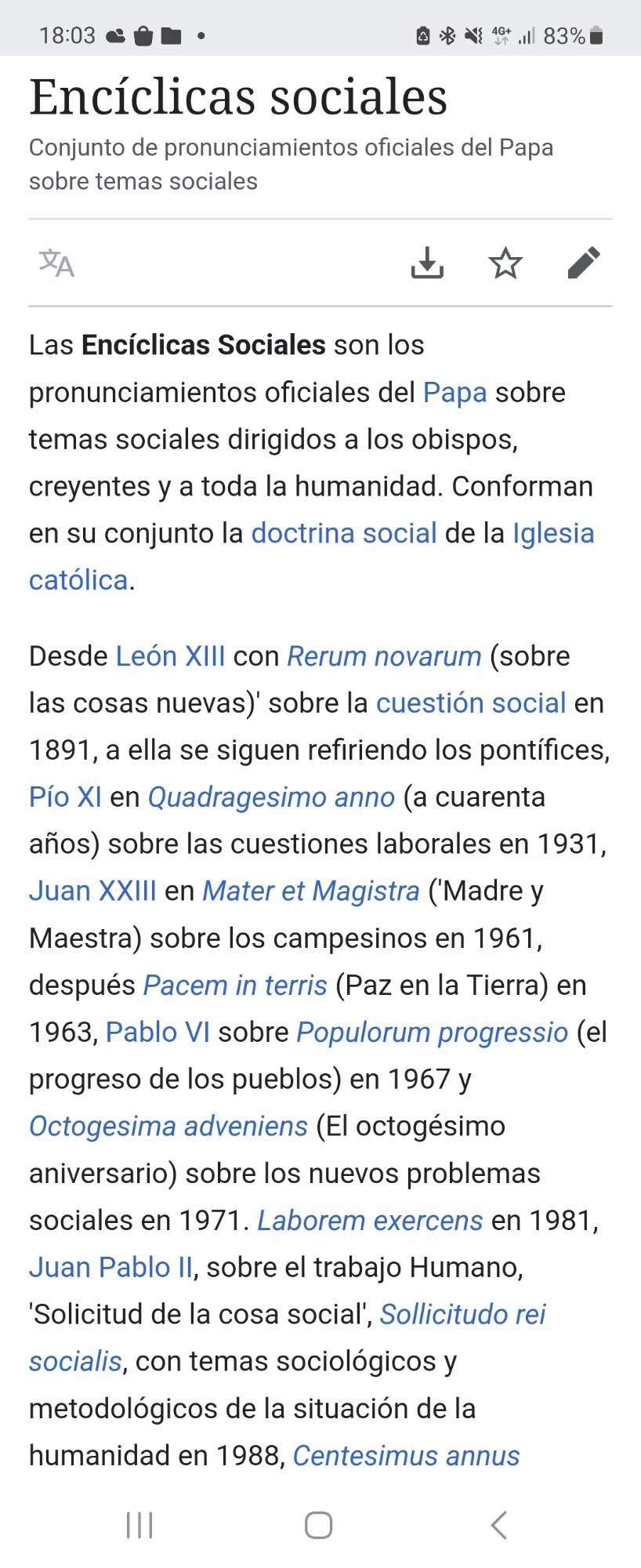This screenshot has width=641, height=1568.
Task: Open the Juan Pablo II link
Action: tap(110, 1268)
